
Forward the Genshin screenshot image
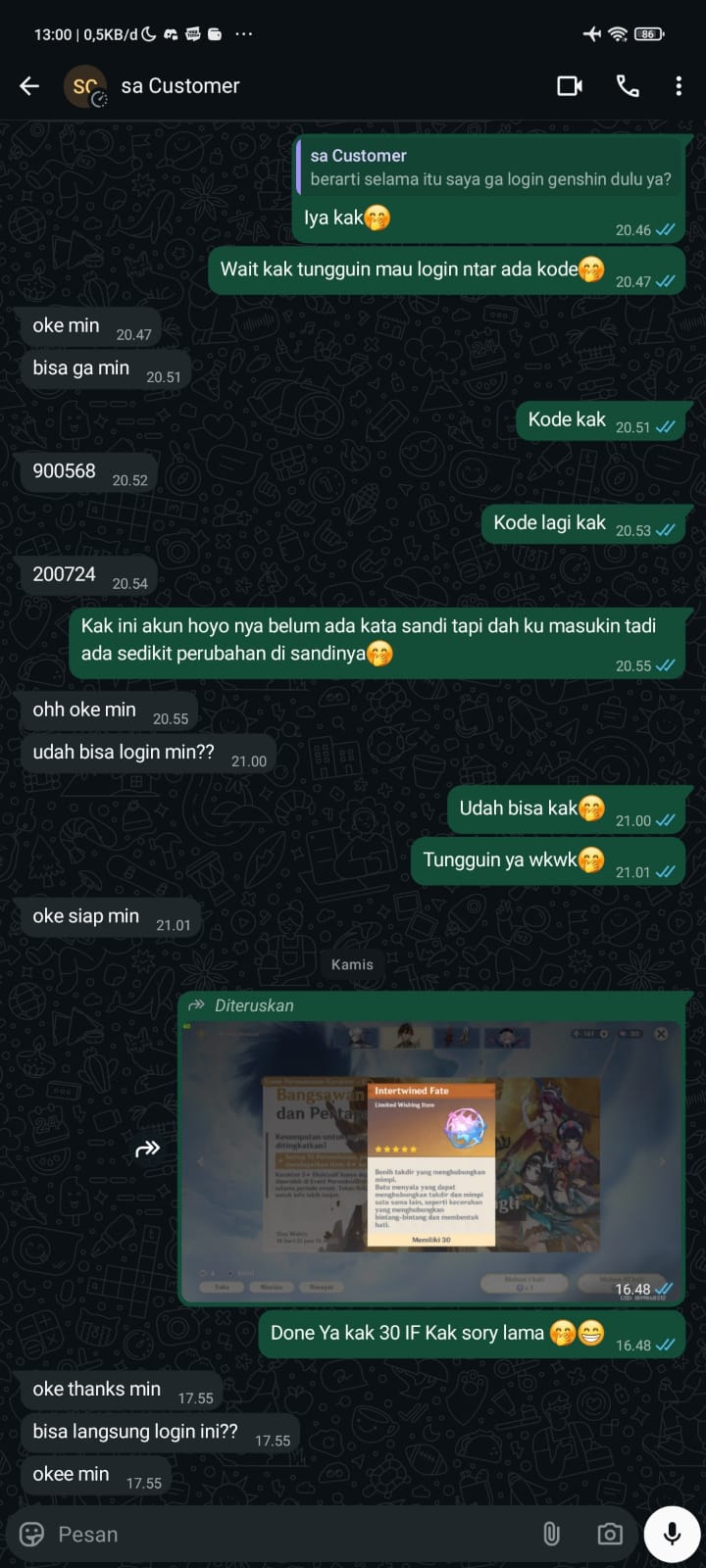point(147,1149)
